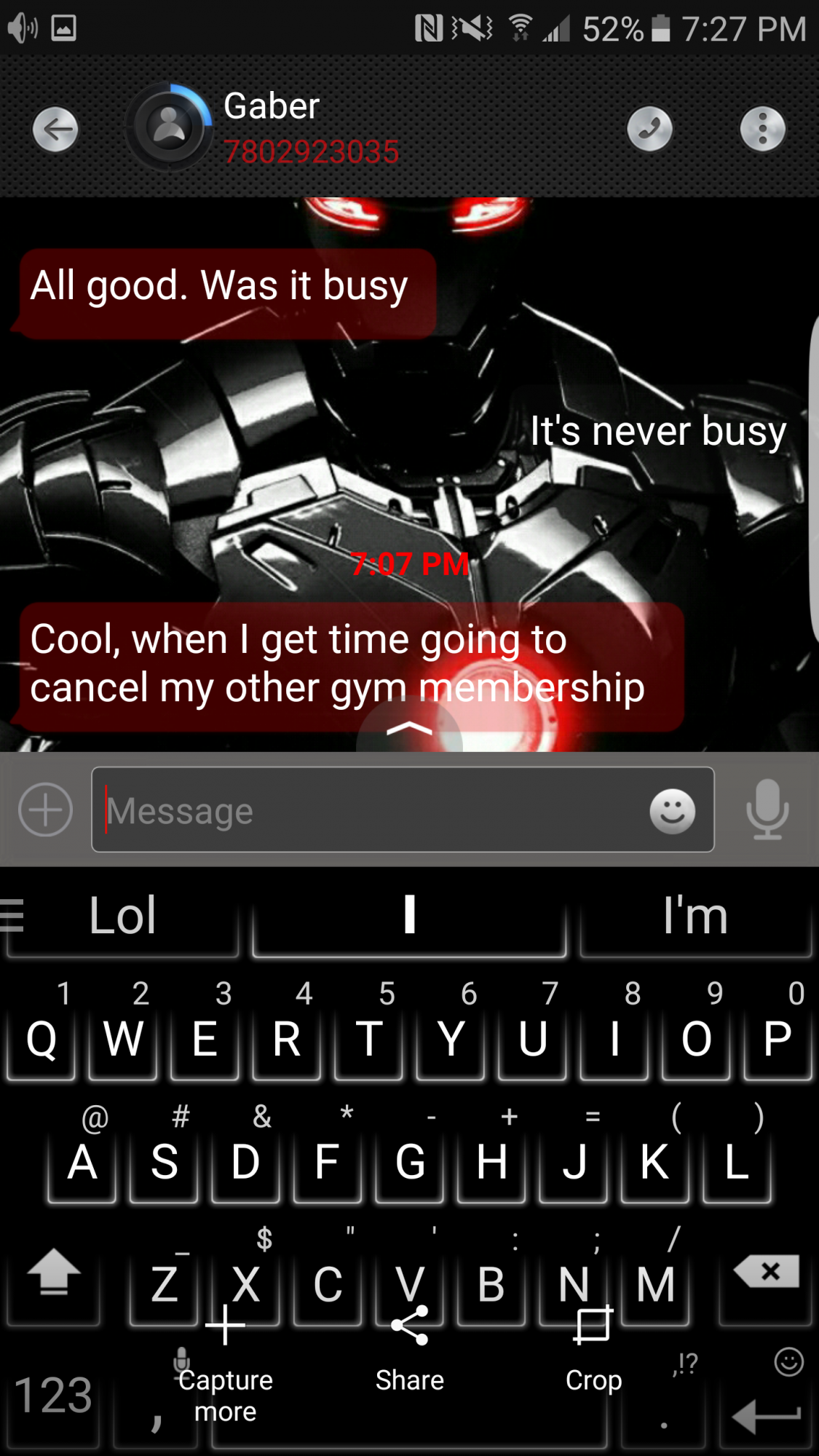The height and width of the screenshot is (1456, 819).
Task: Pick the "Lol" word suggestion
Action: (x=123, y=916)
